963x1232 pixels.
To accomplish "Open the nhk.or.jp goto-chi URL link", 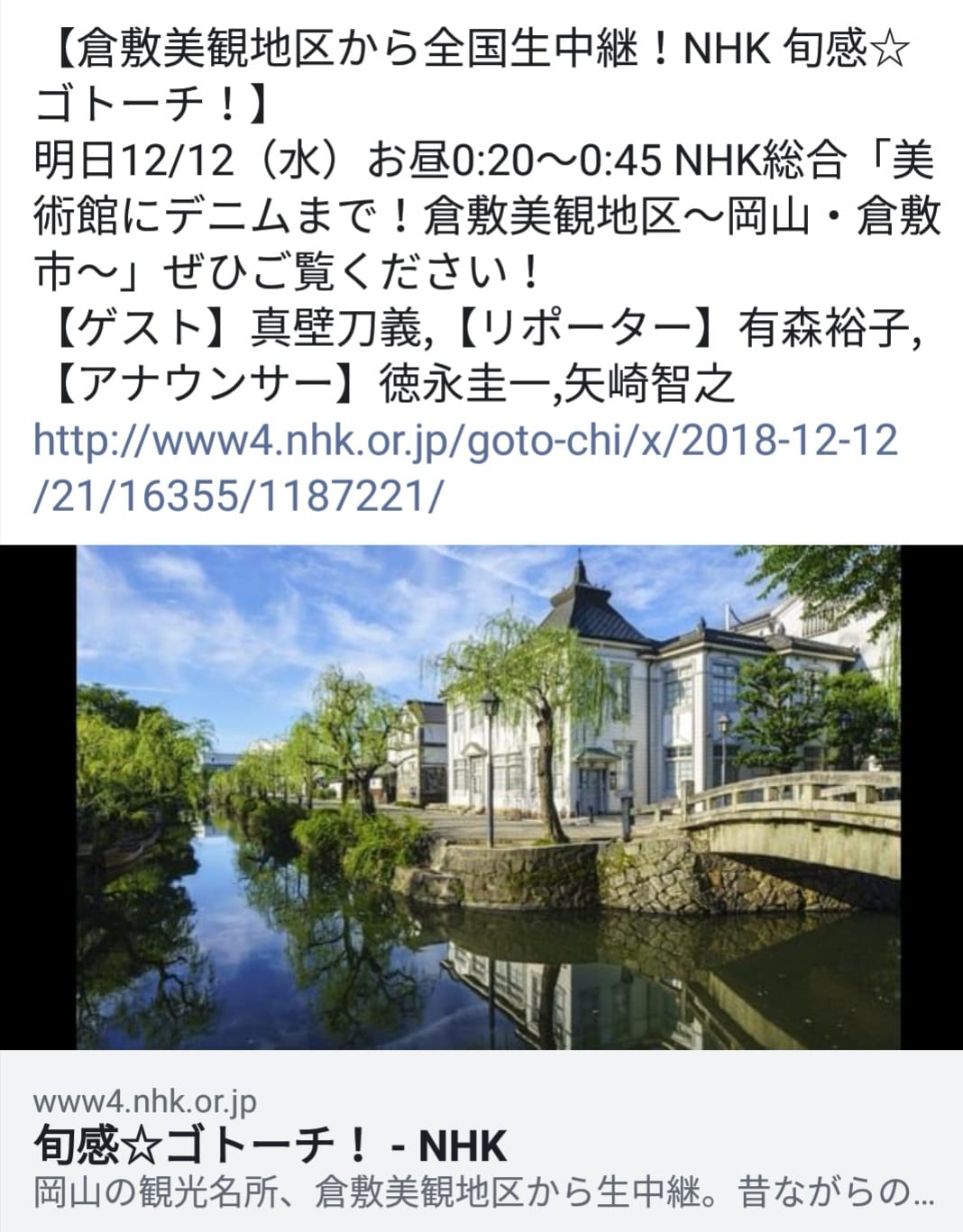I will click(x=464, y=442).
